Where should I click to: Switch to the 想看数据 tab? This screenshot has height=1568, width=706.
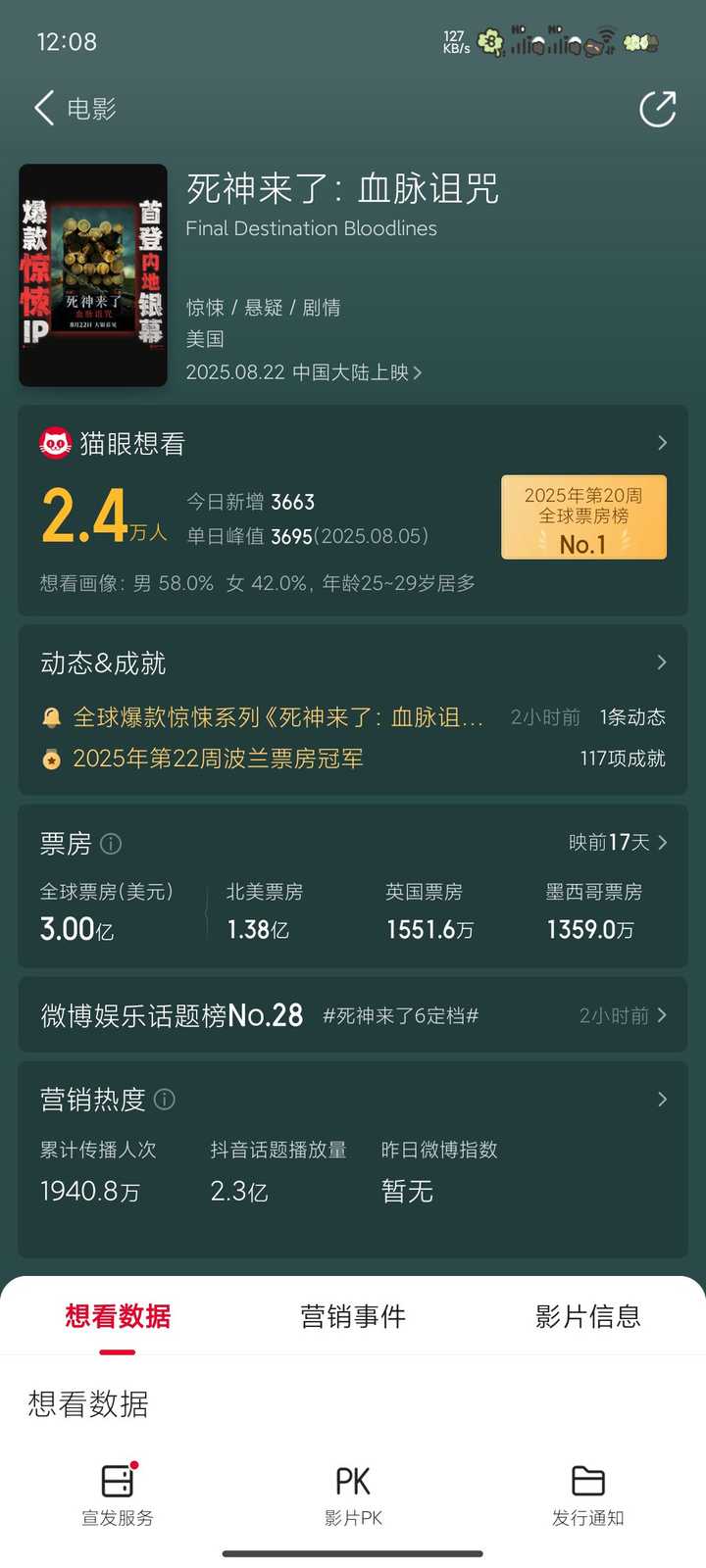pyautogui.click(x=118, y=1316)
